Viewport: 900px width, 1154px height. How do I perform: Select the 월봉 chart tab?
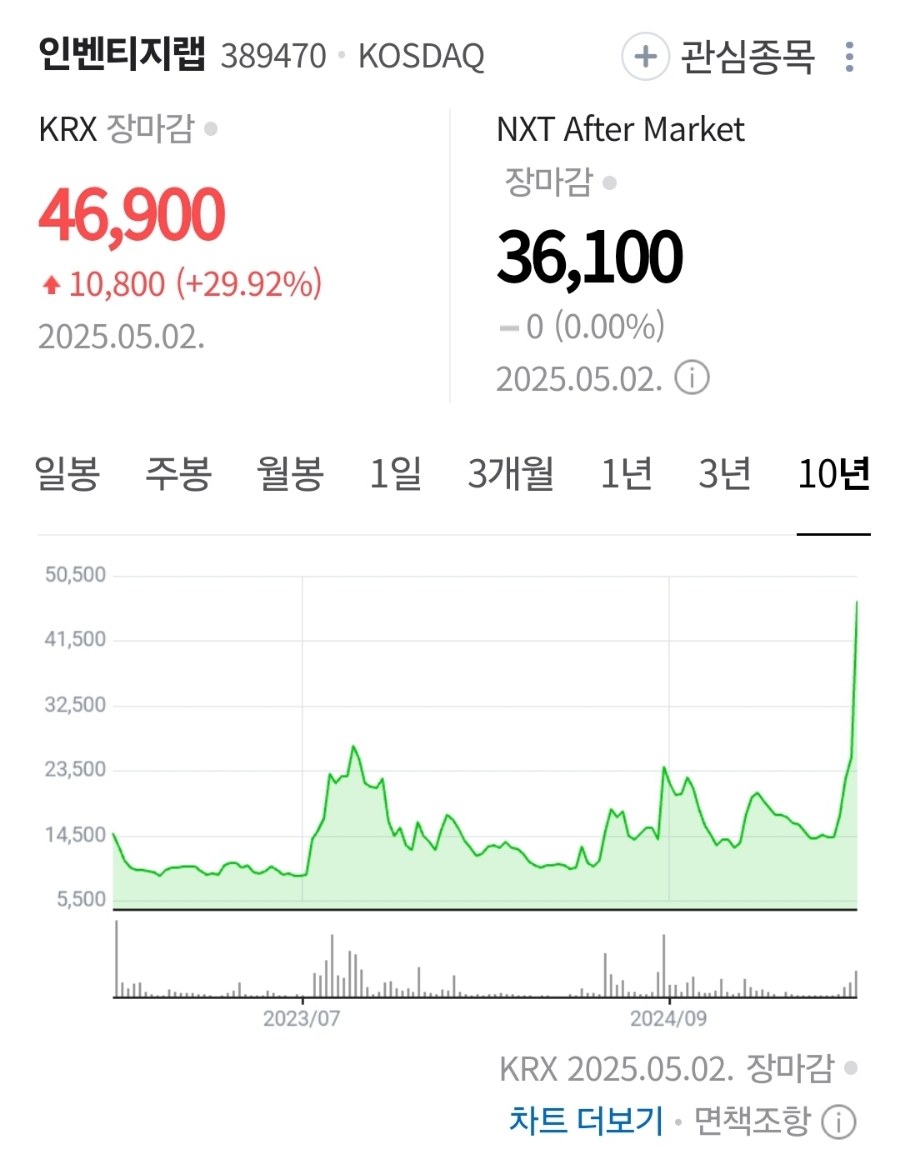coord(290,473)
